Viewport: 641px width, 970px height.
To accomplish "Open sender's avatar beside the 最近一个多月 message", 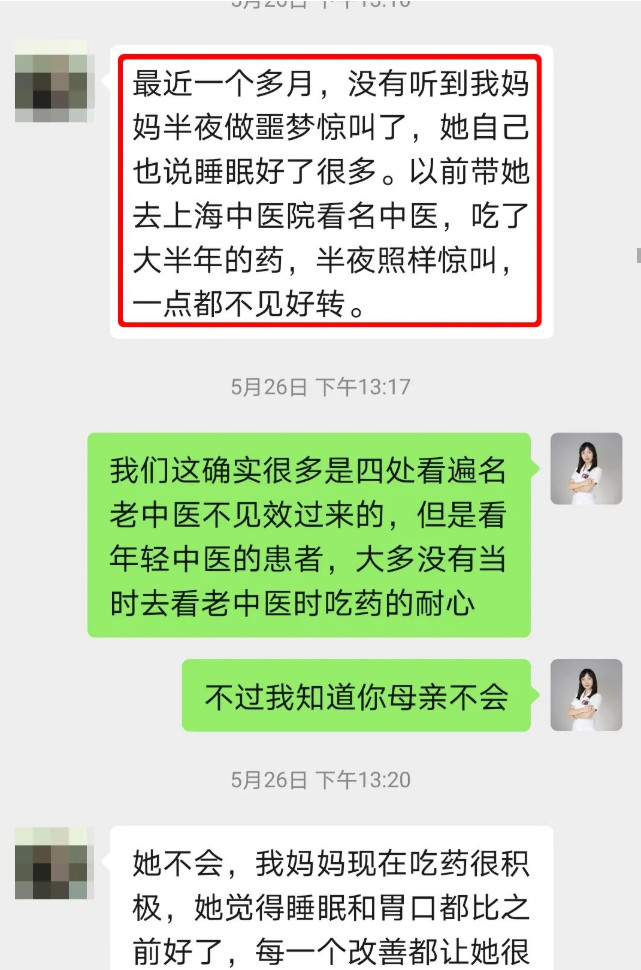I will click(x=51, y=82).
